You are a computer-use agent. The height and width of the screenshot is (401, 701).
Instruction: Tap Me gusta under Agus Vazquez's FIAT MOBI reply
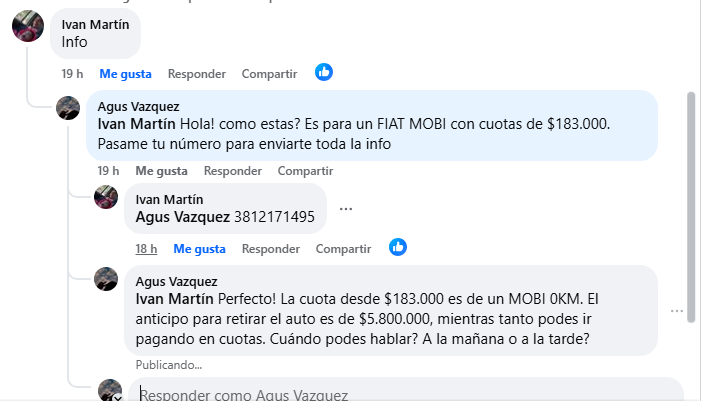pyautogui.click(x=161, y=171)
